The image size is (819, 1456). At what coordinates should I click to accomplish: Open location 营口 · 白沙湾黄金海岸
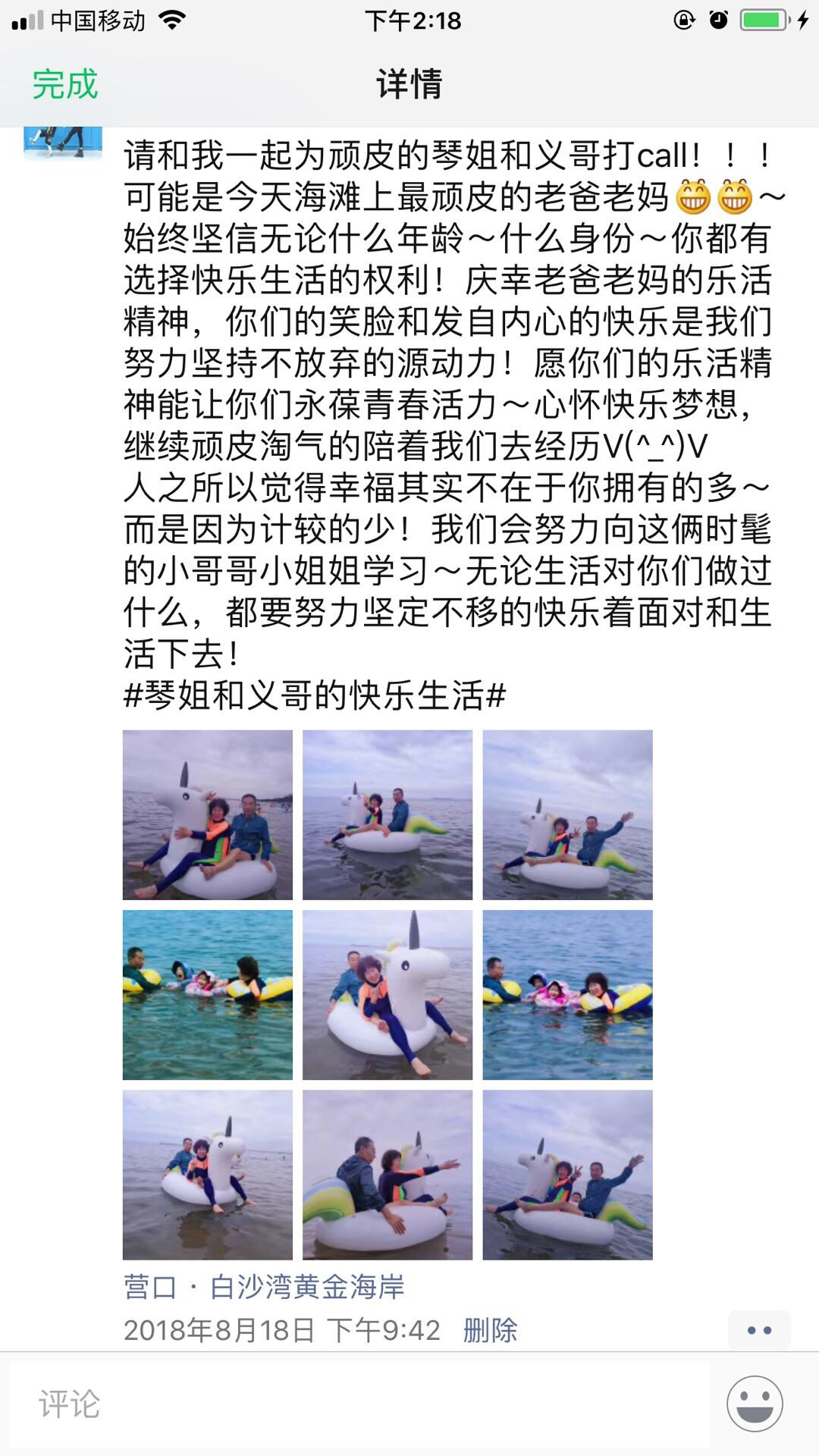[264, 1287]
